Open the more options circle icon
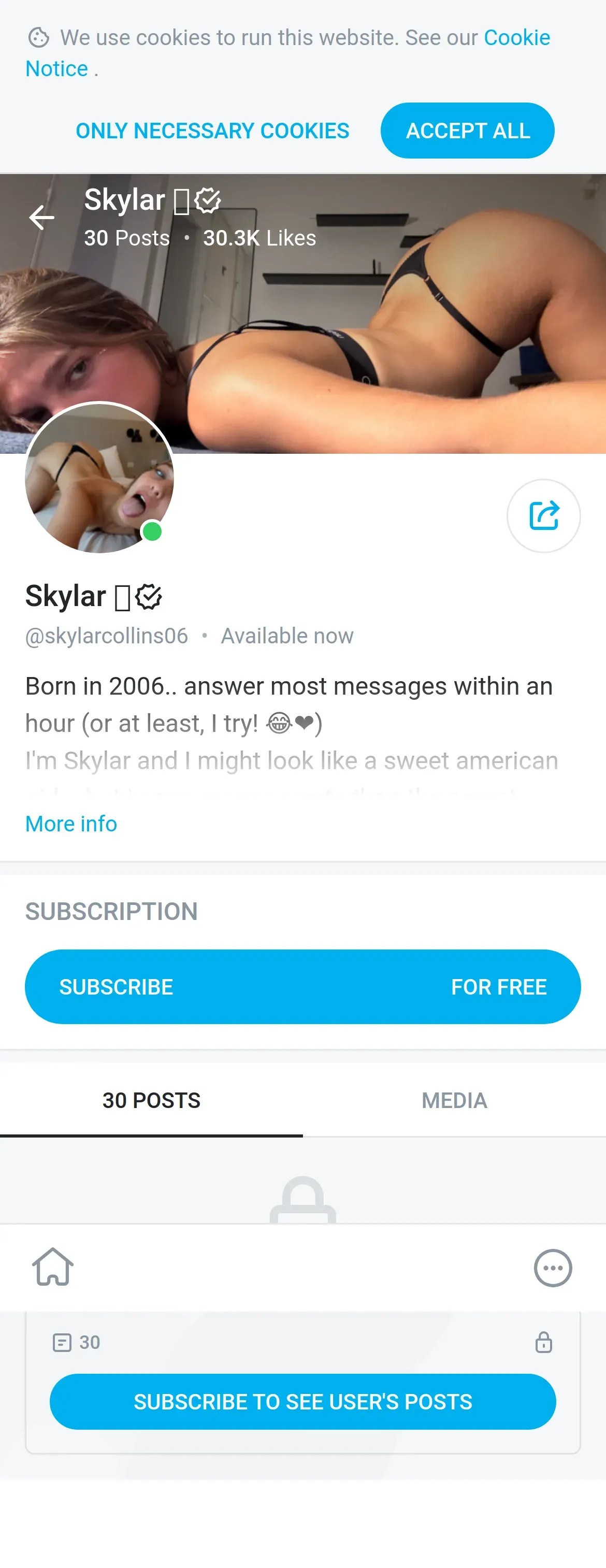 552,1268
